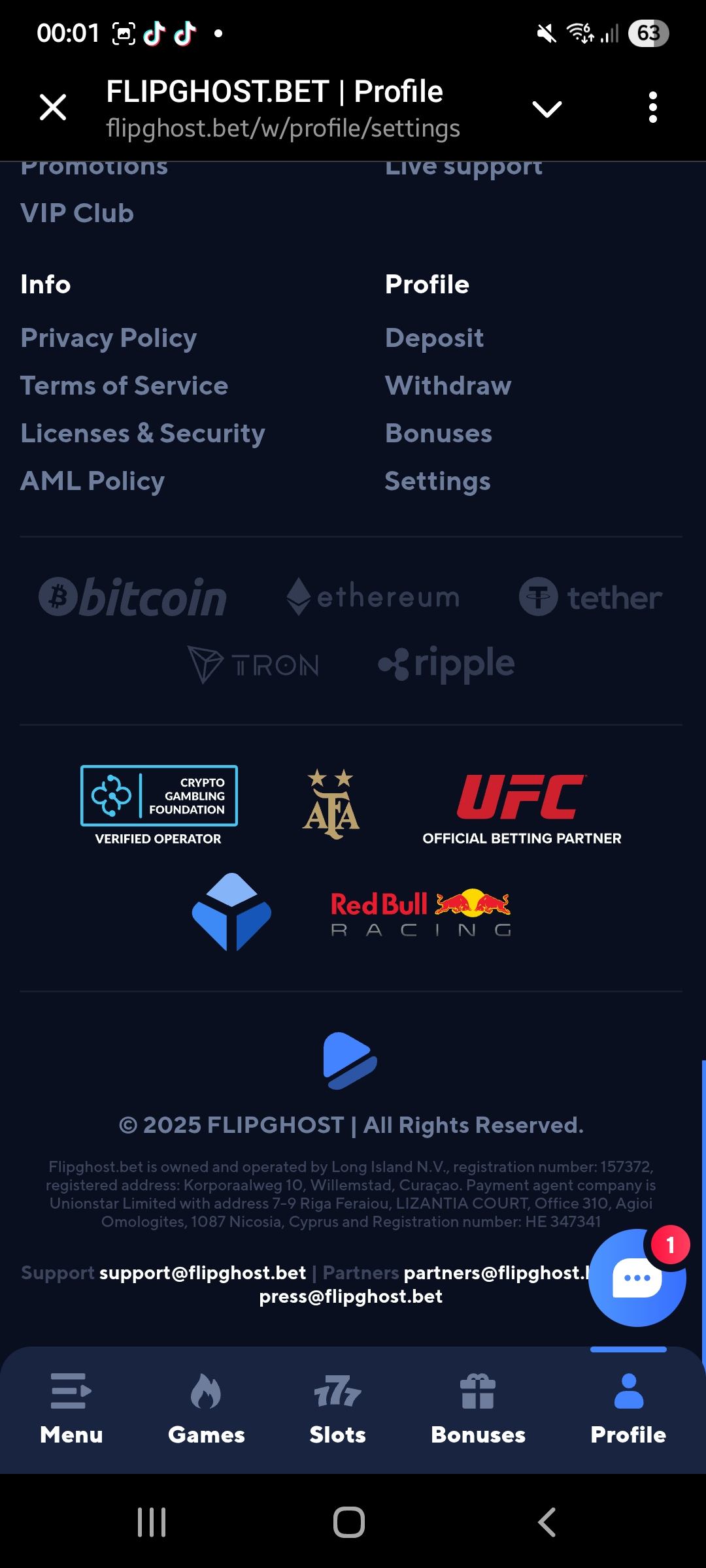Go to the Deposit page
The image size is (706, 1568).
[434, 338]
